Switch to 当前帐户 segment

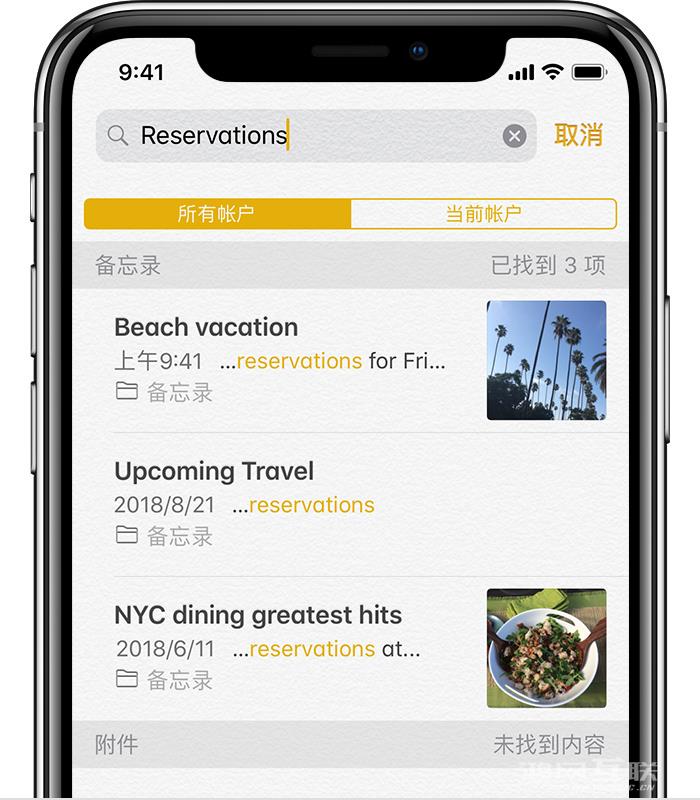(x=483, y=214)
